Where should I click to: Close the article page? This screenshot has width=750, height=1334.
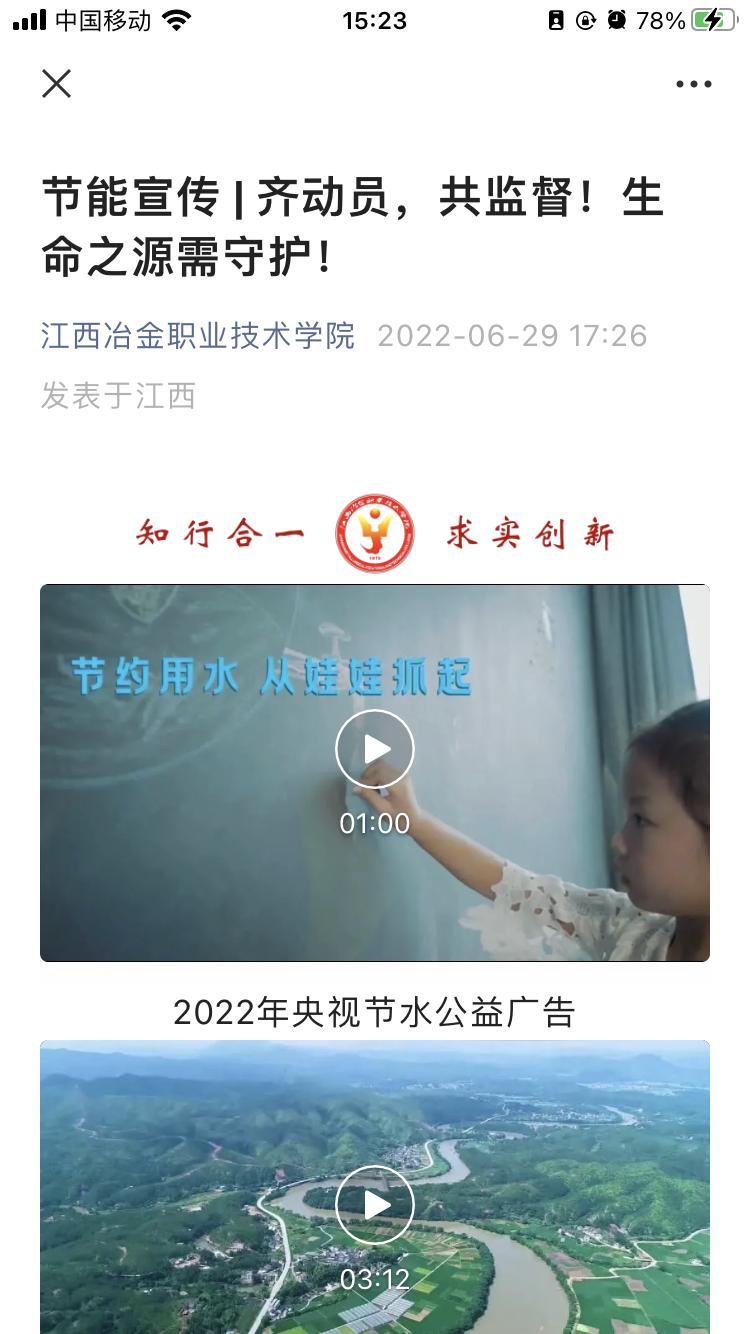(x=57, y=84)
